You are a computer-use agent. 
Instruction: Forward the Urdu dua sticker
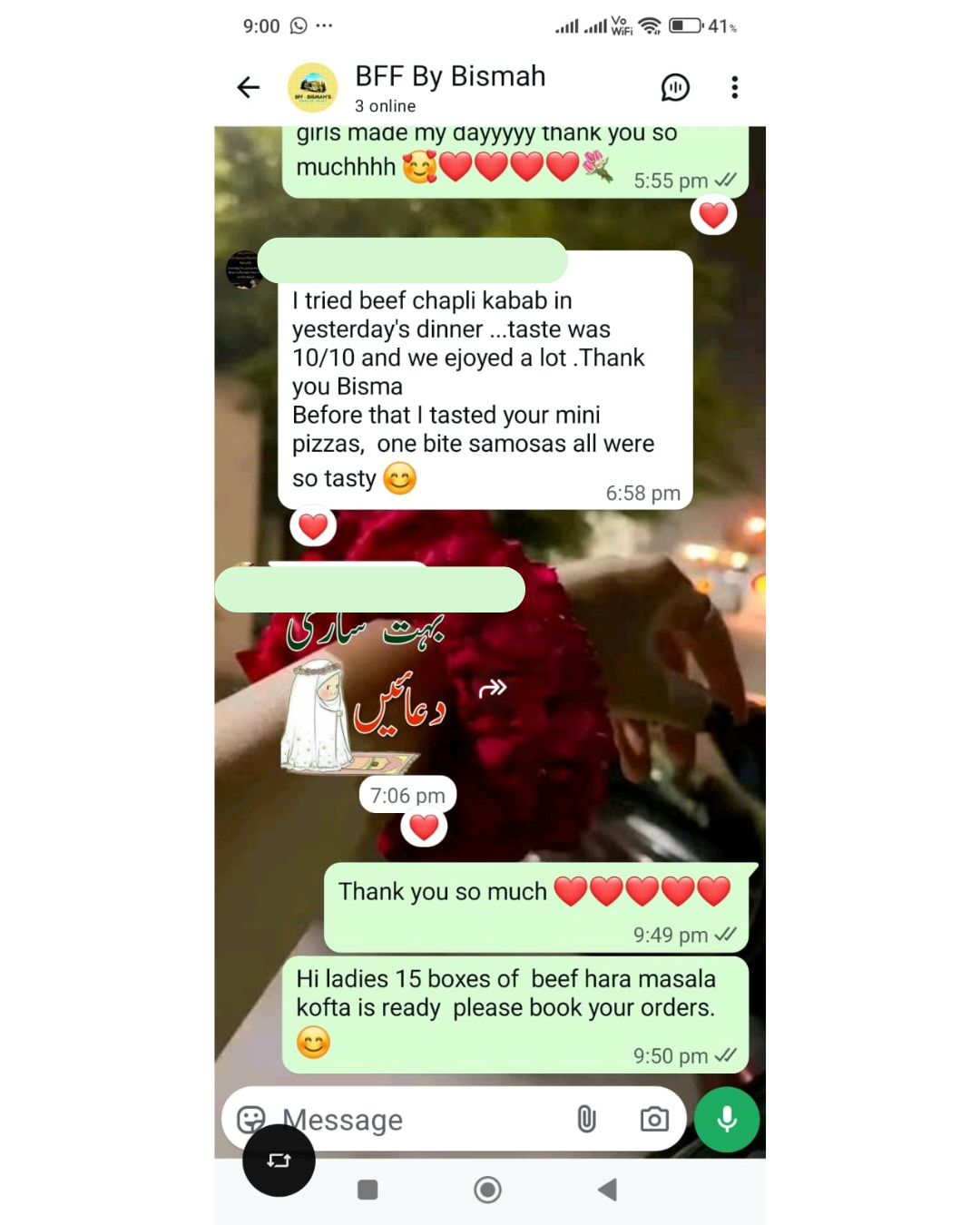[x=493, y=689]
